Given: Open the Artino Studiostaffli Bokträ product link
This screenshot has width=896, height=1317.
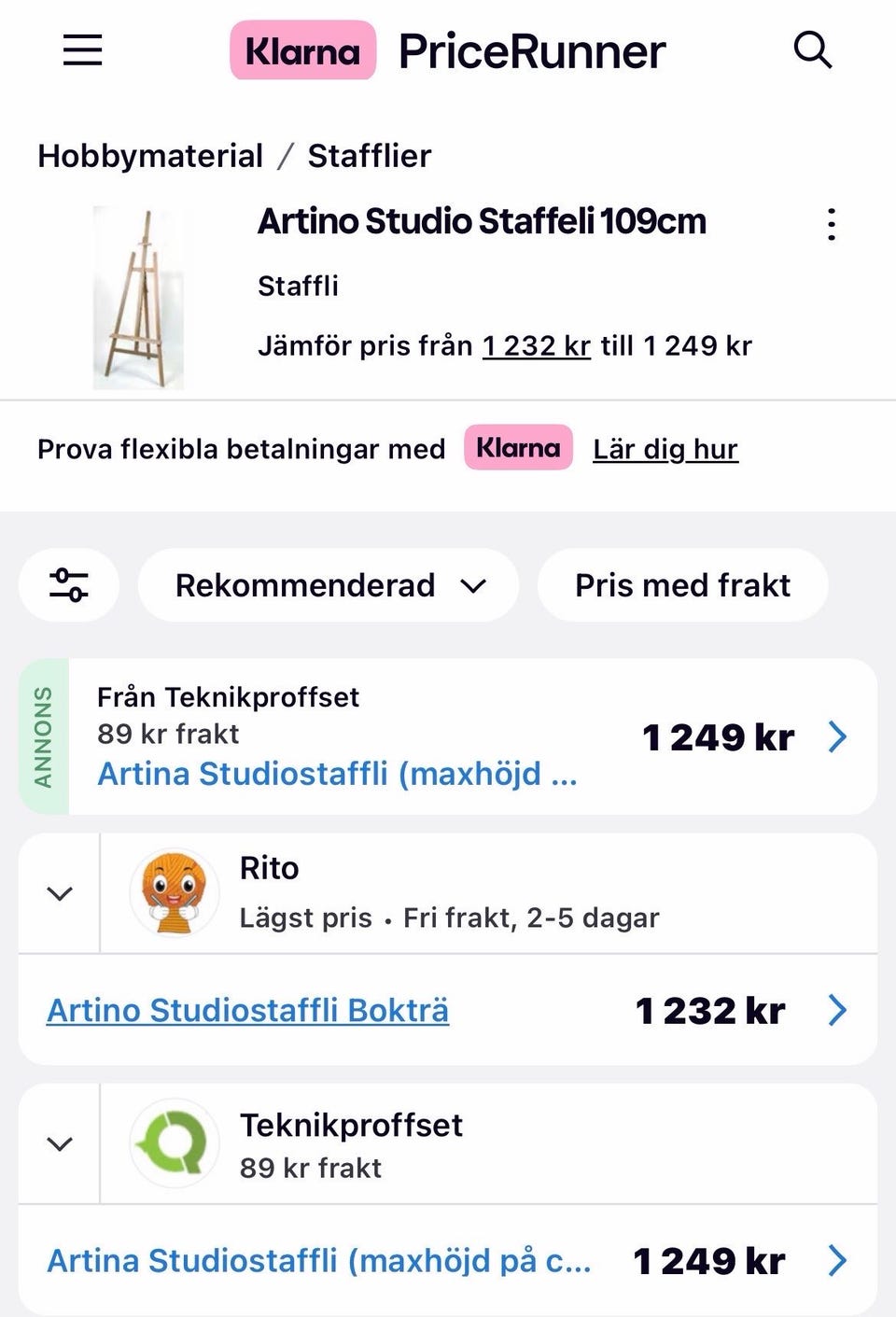Looking at the screenshot, I should pyautogui.click(x=247, y=1010).
